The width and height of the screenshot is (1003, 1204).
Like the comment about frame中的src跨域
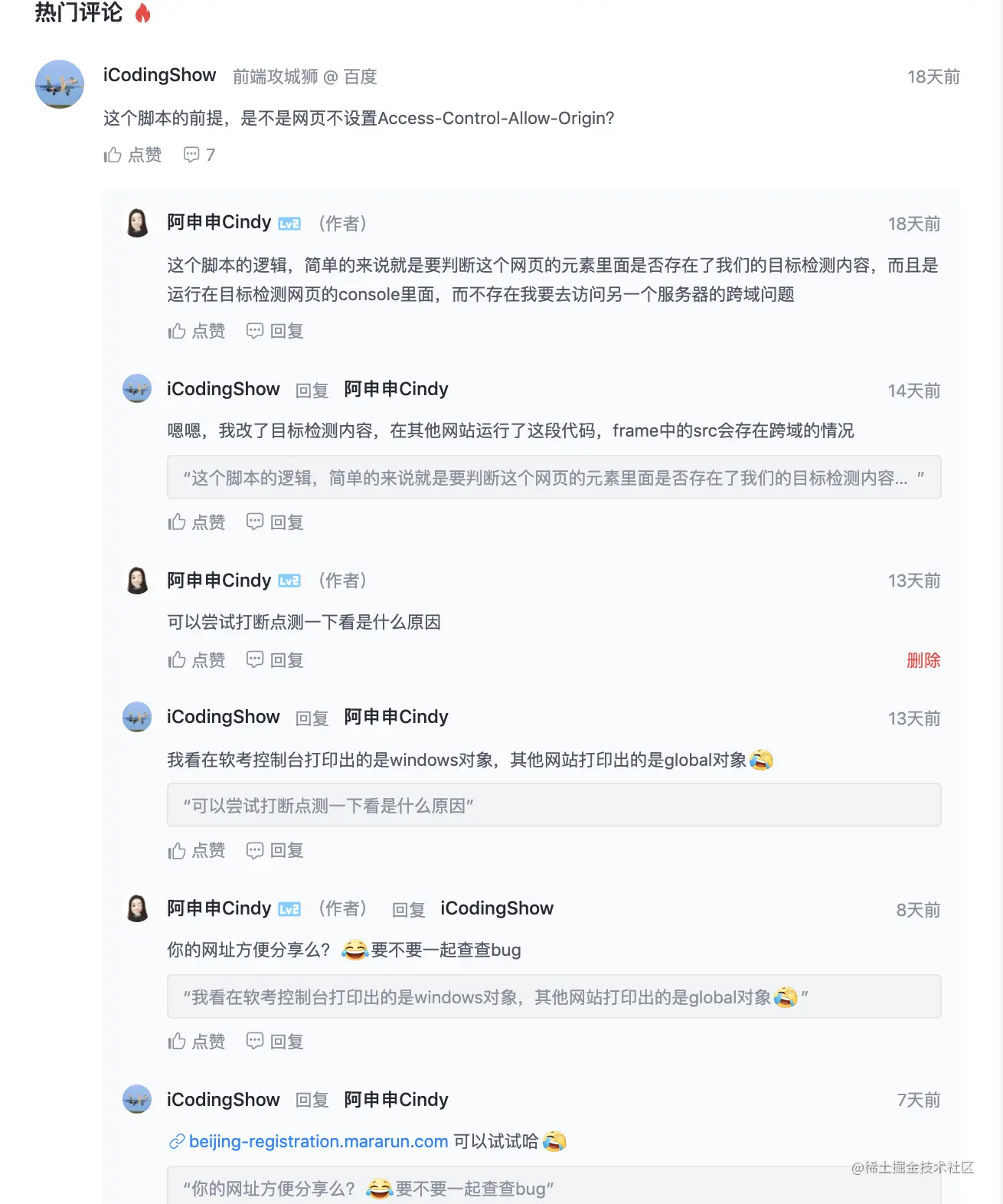tap(196, 522)
